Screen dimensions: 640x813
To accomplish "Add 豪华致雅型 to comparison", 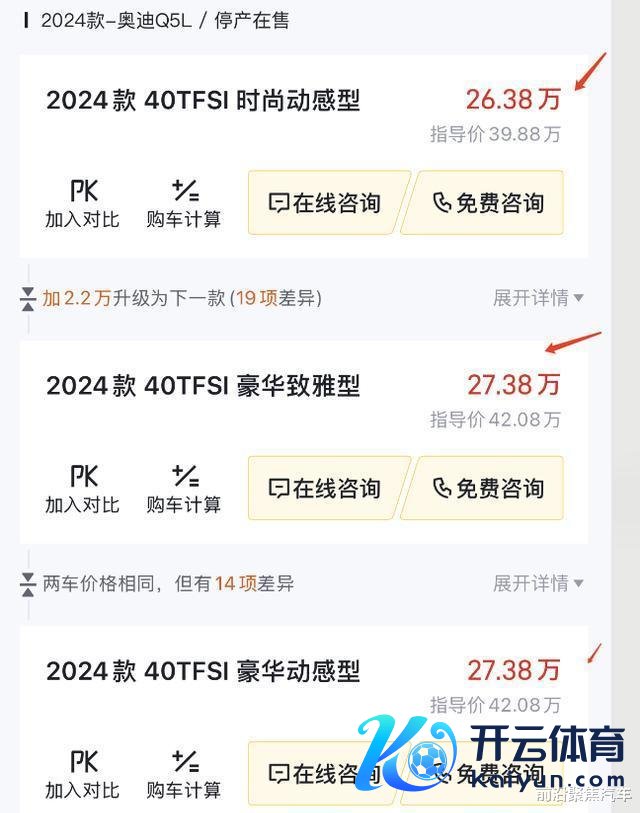I will tap(82, 489).
